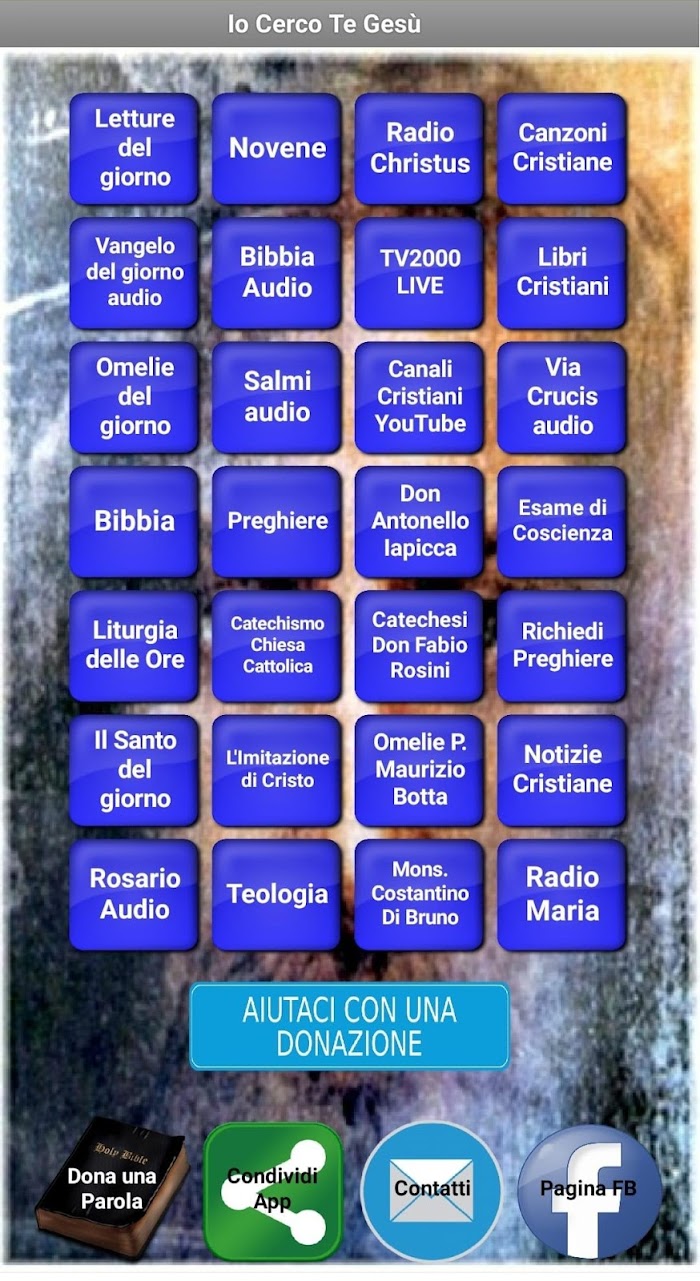The height and width of the screenshot is (1281, 700).
Task: Open Canzoni Cristiane
Action: coord(562,148)
